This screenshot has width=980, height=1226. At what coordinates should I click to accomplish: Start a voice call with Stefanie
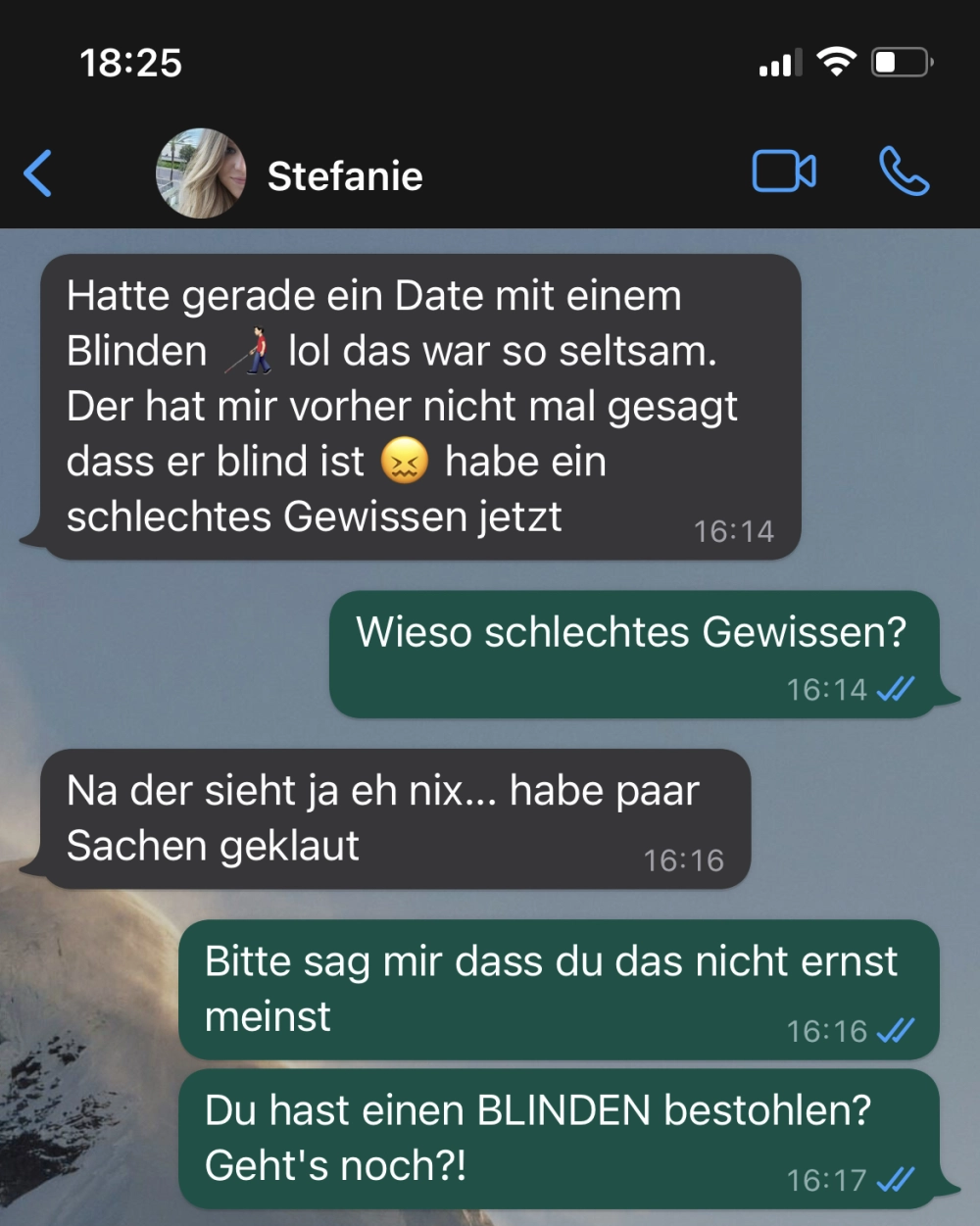click(x=904, y=172)
